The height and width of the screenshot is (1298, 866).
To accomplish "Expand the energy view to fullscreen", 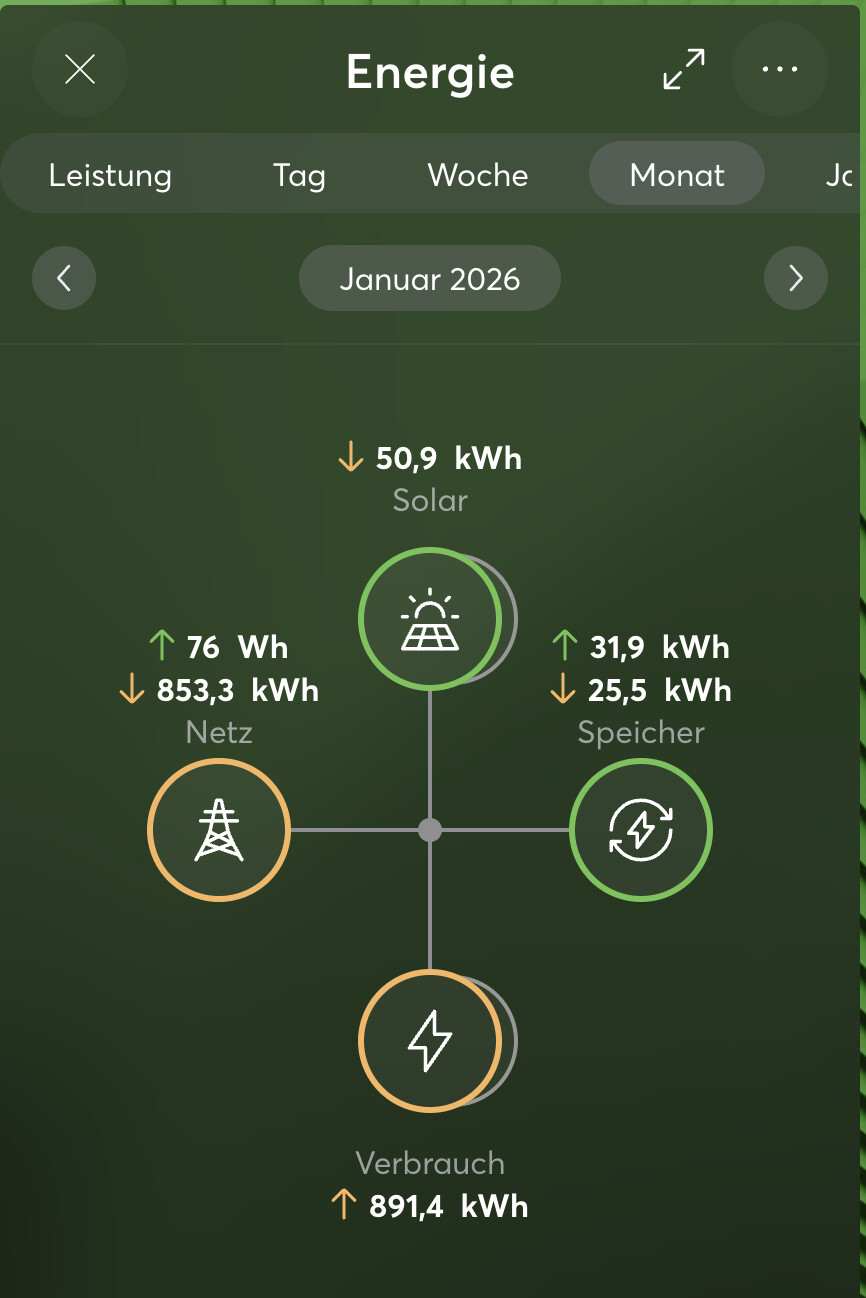I will (x=684, y=70).
